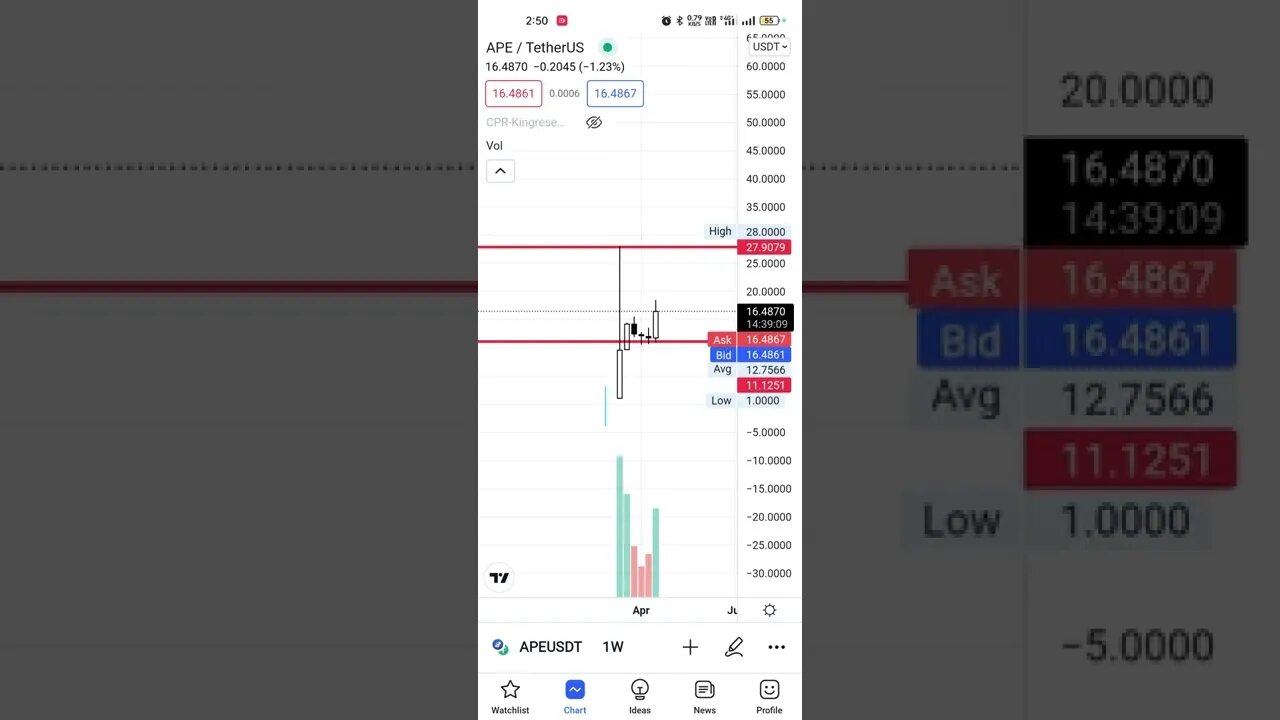Tap the sell price 16.4861 button
The width and height of the screenshot is (1280, 720).
tap(513, 93)
